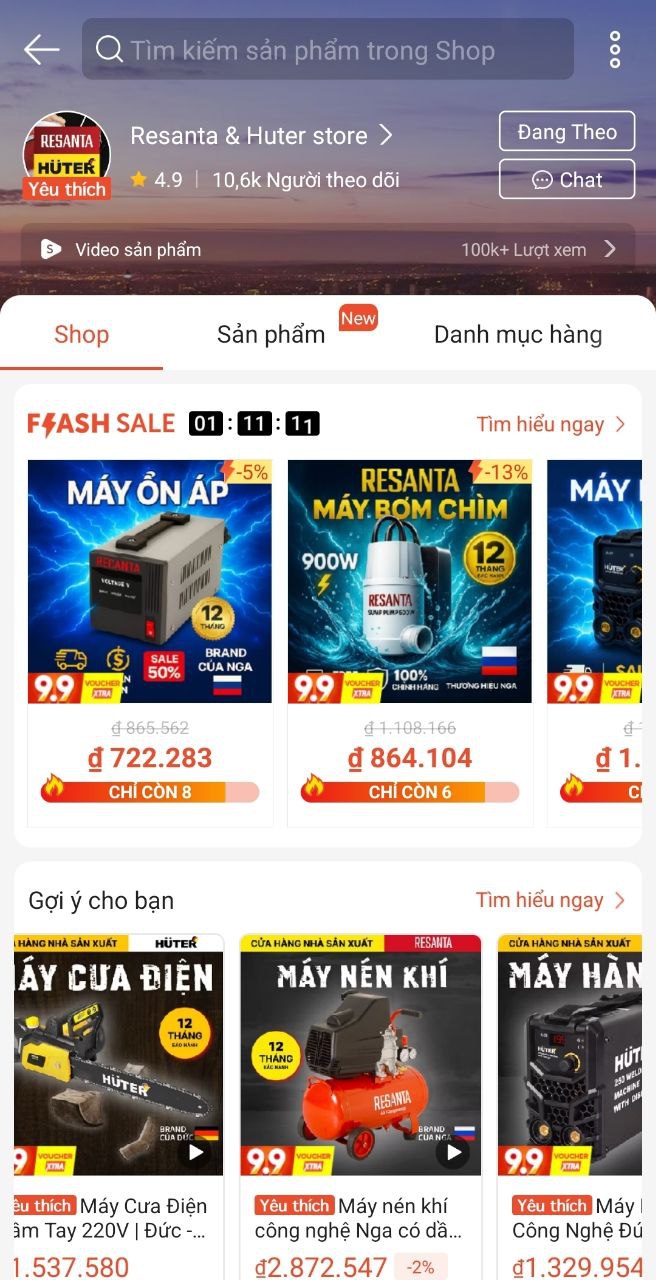Switch to the Danh mục hàng tab
The image size is (656, 1280).
click(x=517, y=335)
